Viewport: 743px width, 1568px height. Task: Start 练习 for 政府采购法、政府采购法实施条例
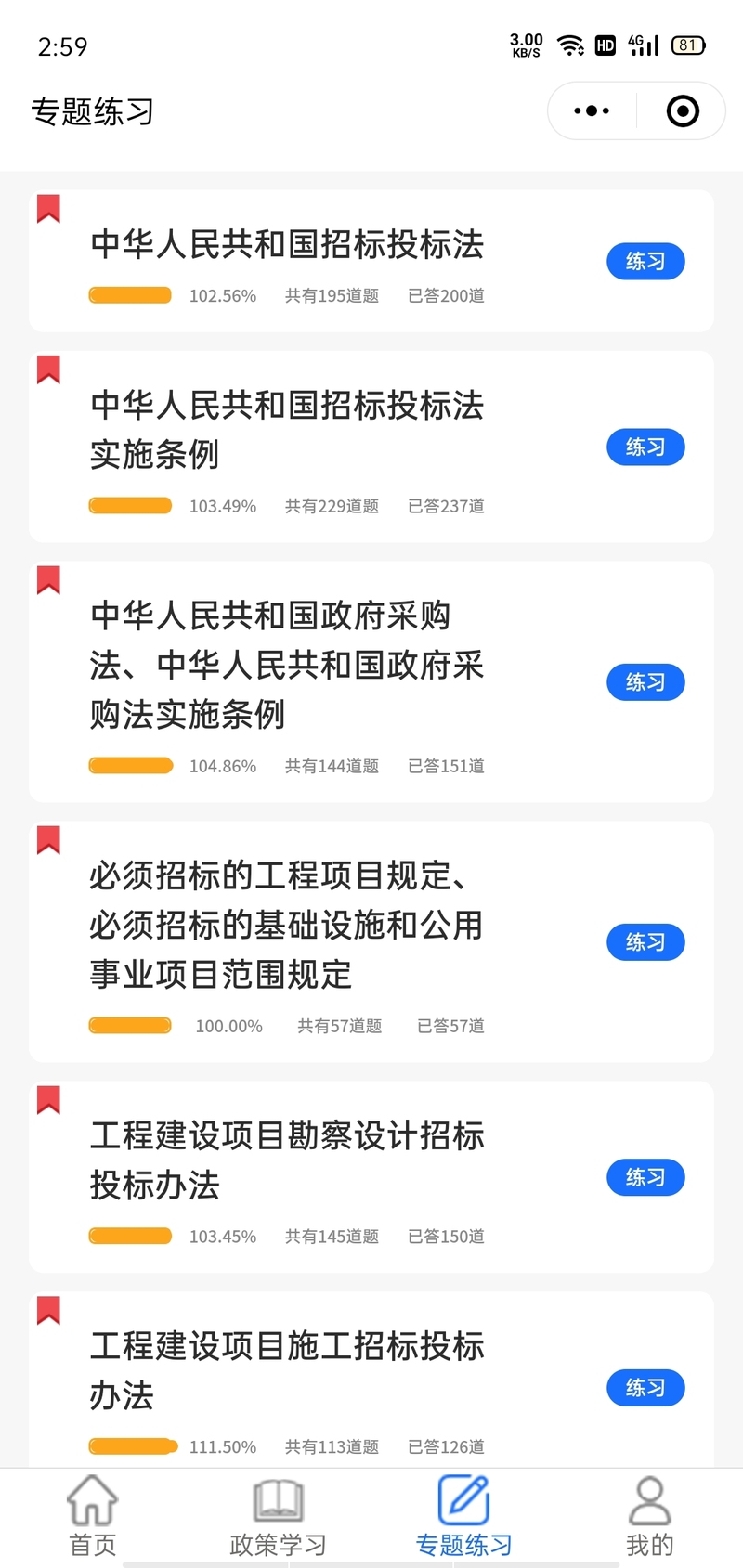tap(645, 682)
